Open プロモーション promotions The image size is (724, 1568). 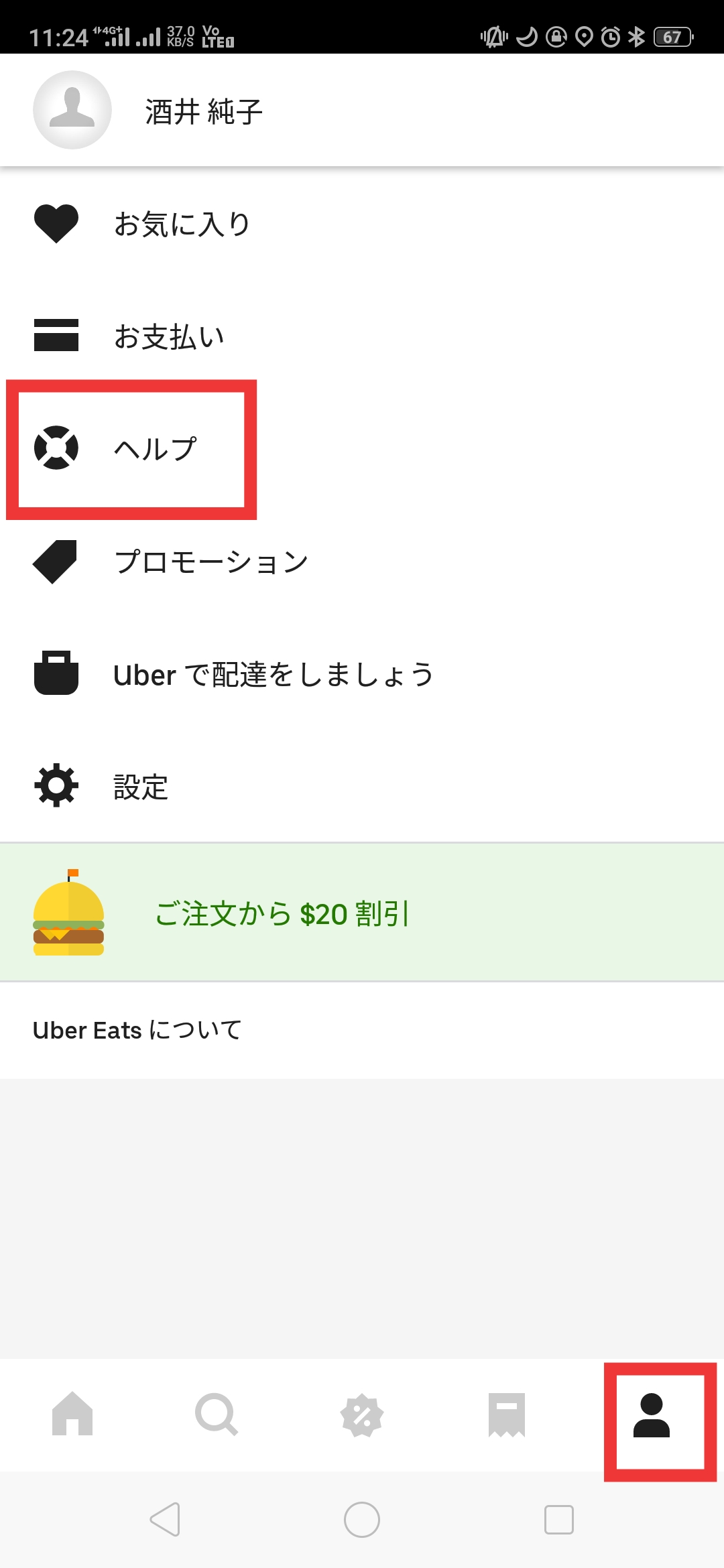point(362,562)
